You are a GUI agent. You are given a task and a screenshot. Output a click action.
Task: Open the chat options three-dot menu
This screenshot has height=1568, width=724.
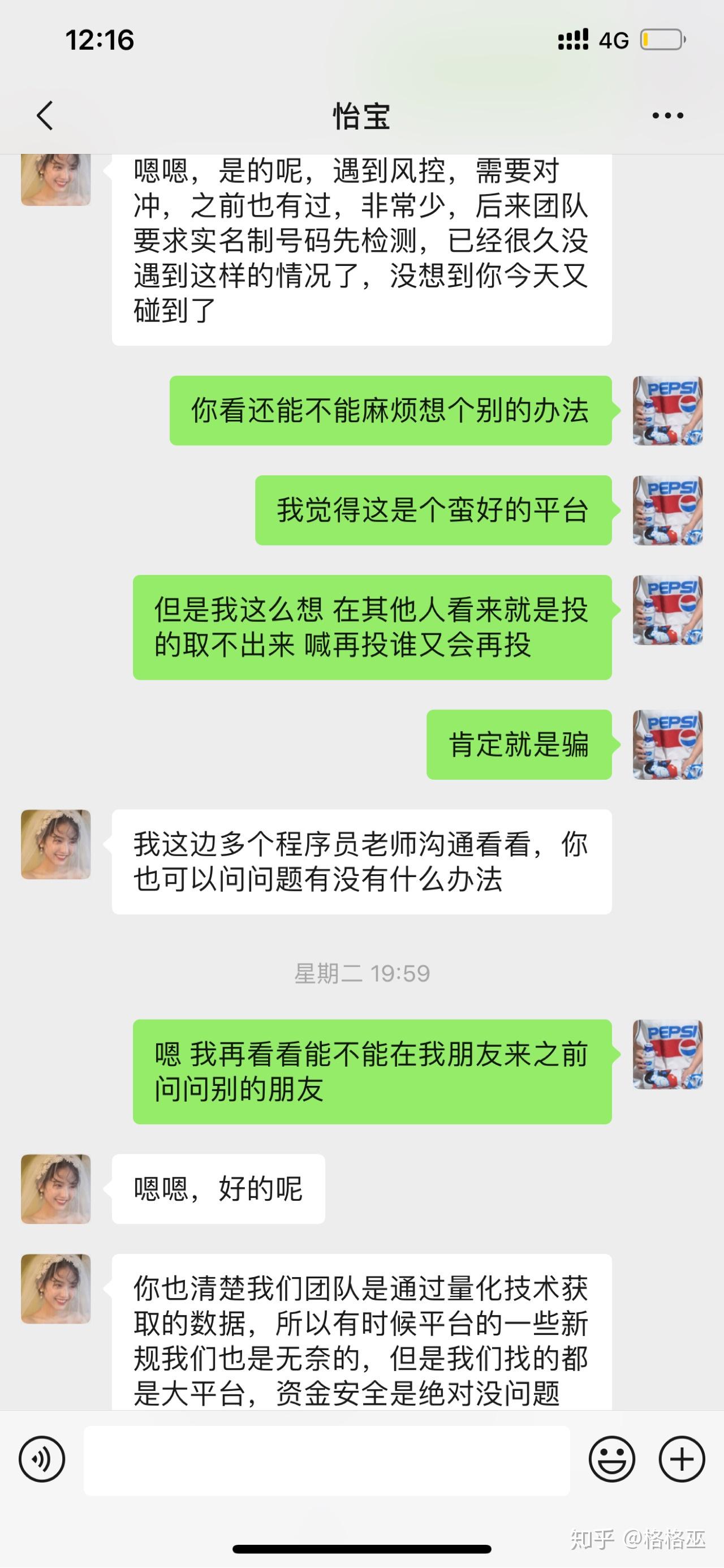click(x=667, y=115)
